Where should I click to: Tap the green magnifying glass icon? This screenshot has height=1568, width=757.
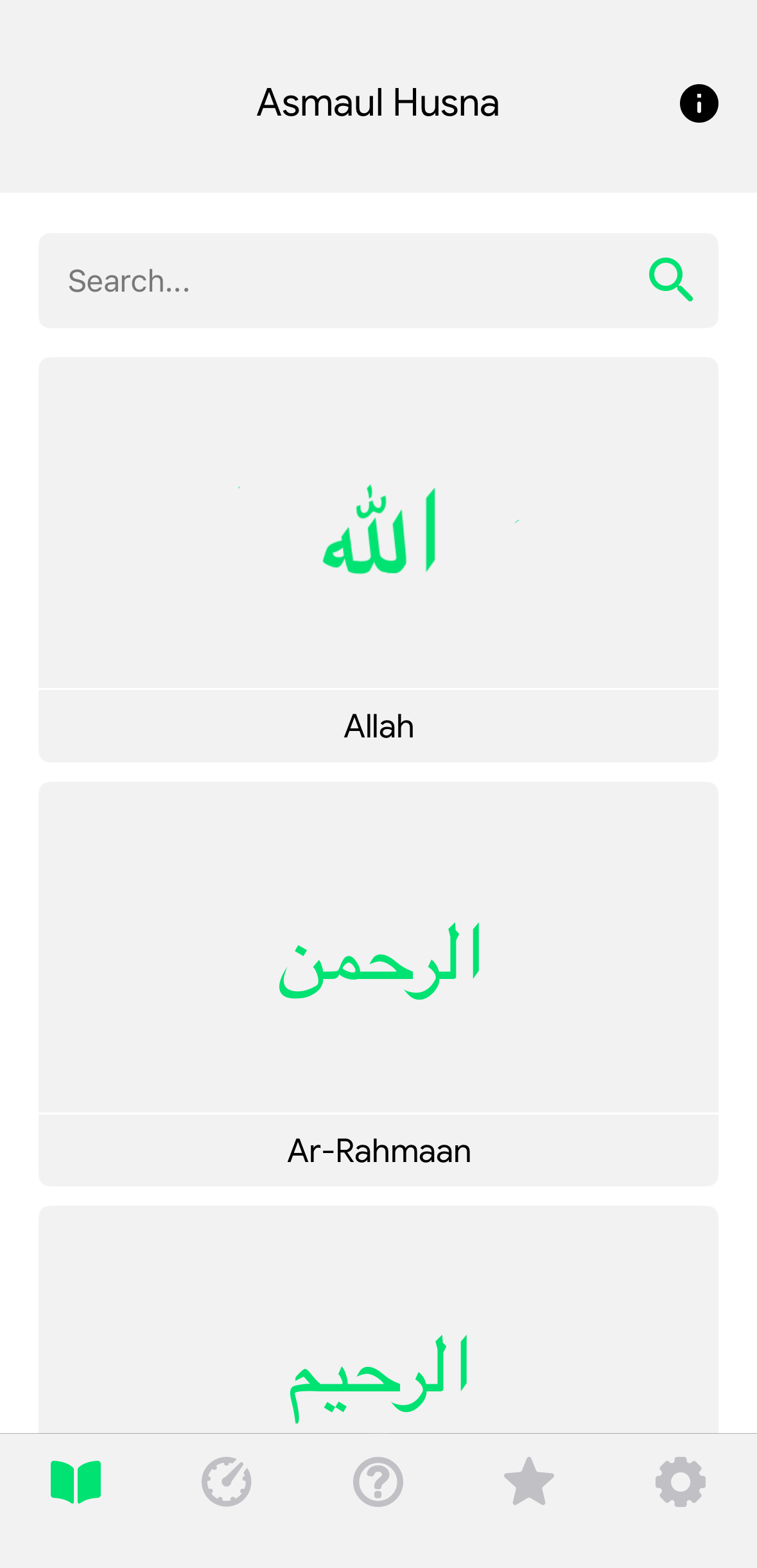point(670,280)
